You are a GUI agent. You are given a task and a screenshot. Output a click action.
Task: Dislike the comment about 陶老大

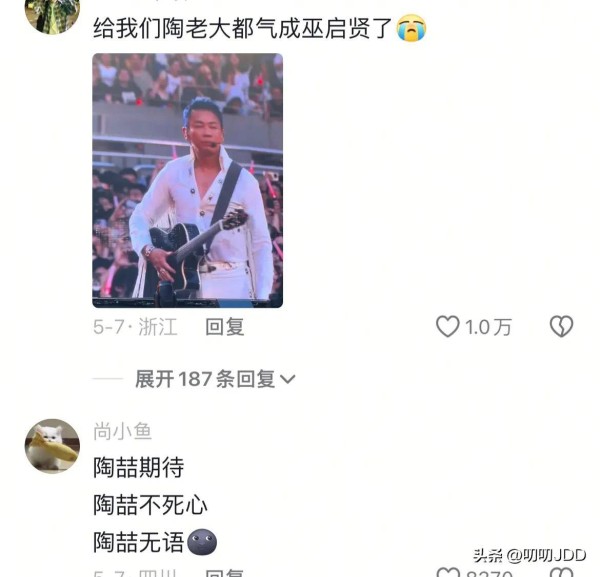point(562,327)
